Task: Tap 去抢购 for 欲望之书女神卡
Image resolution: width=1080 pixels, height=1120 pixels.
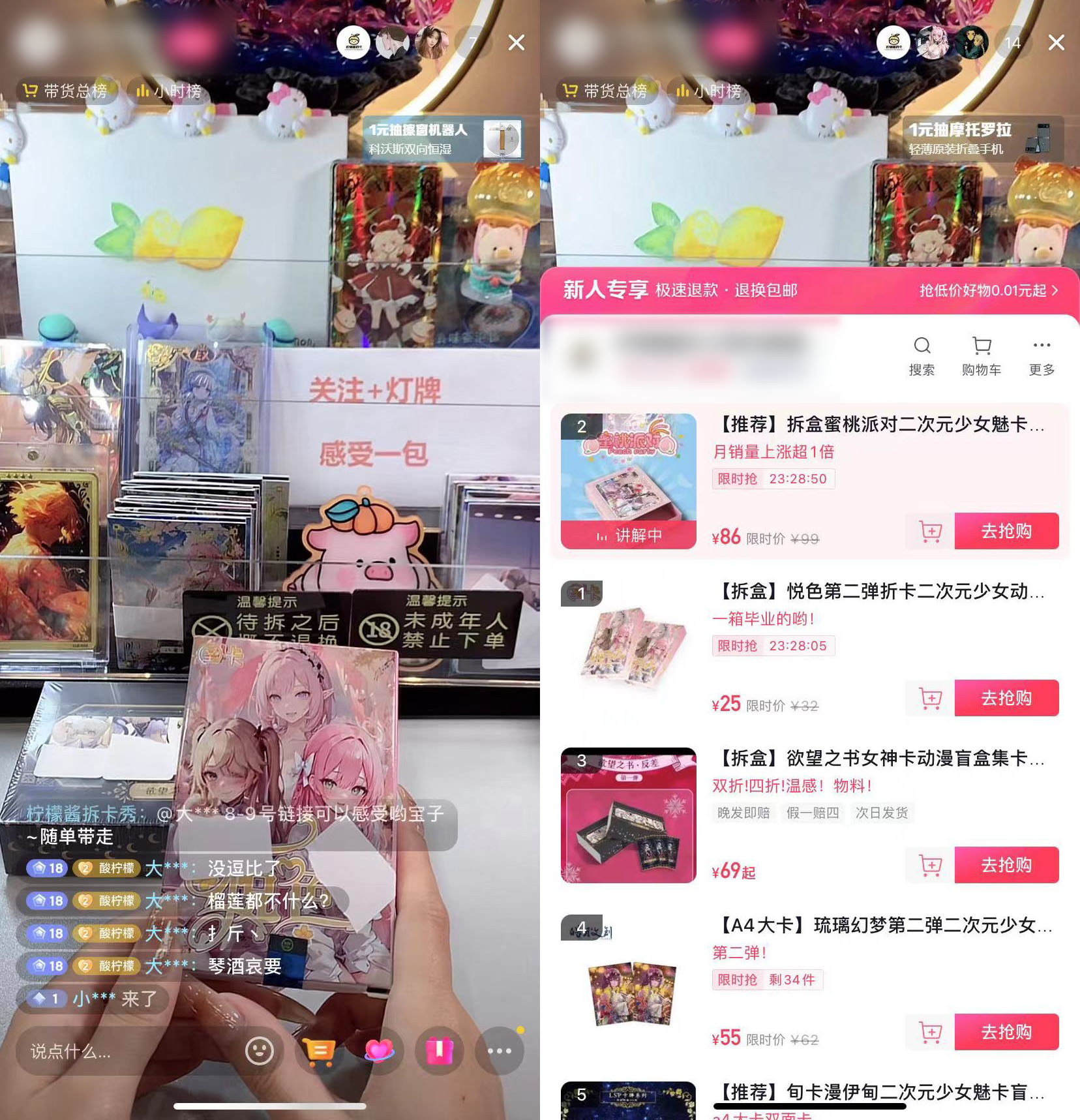Action: [x=1006, y=865]
